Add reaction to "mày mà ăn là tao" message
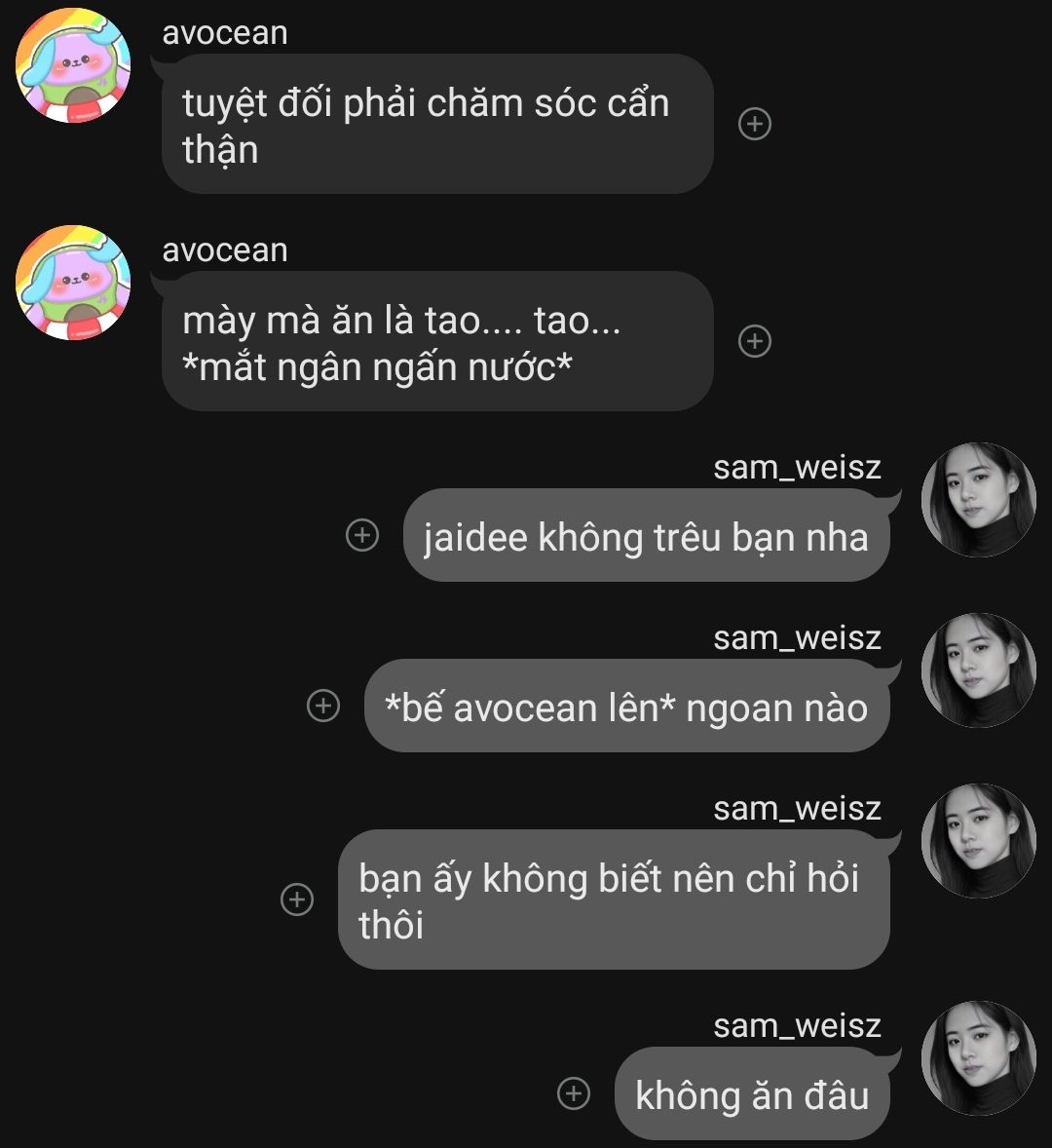 755,341
